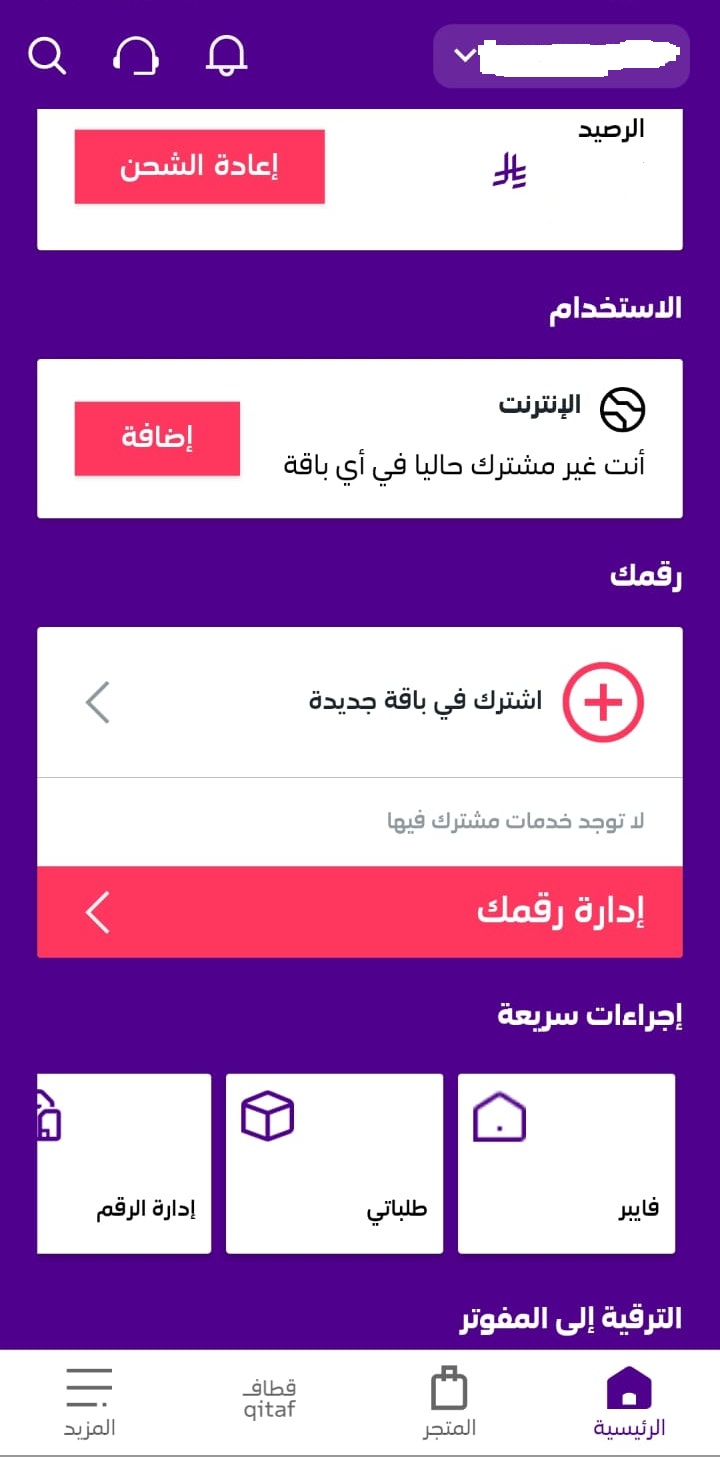Open the search icon
This screenshot has width=720, height=1457.
[47, 56]
